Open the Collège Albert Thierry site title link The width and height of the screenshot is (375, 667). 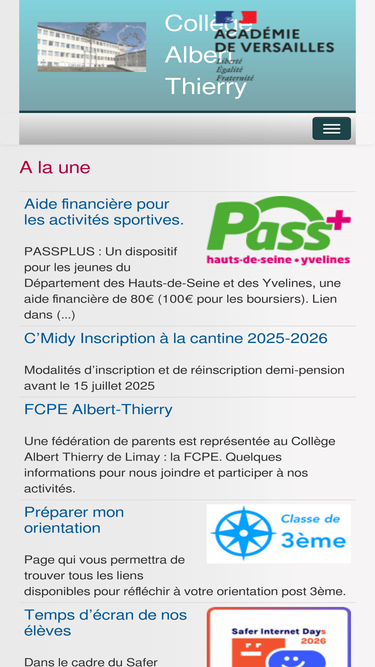(205, 54)
